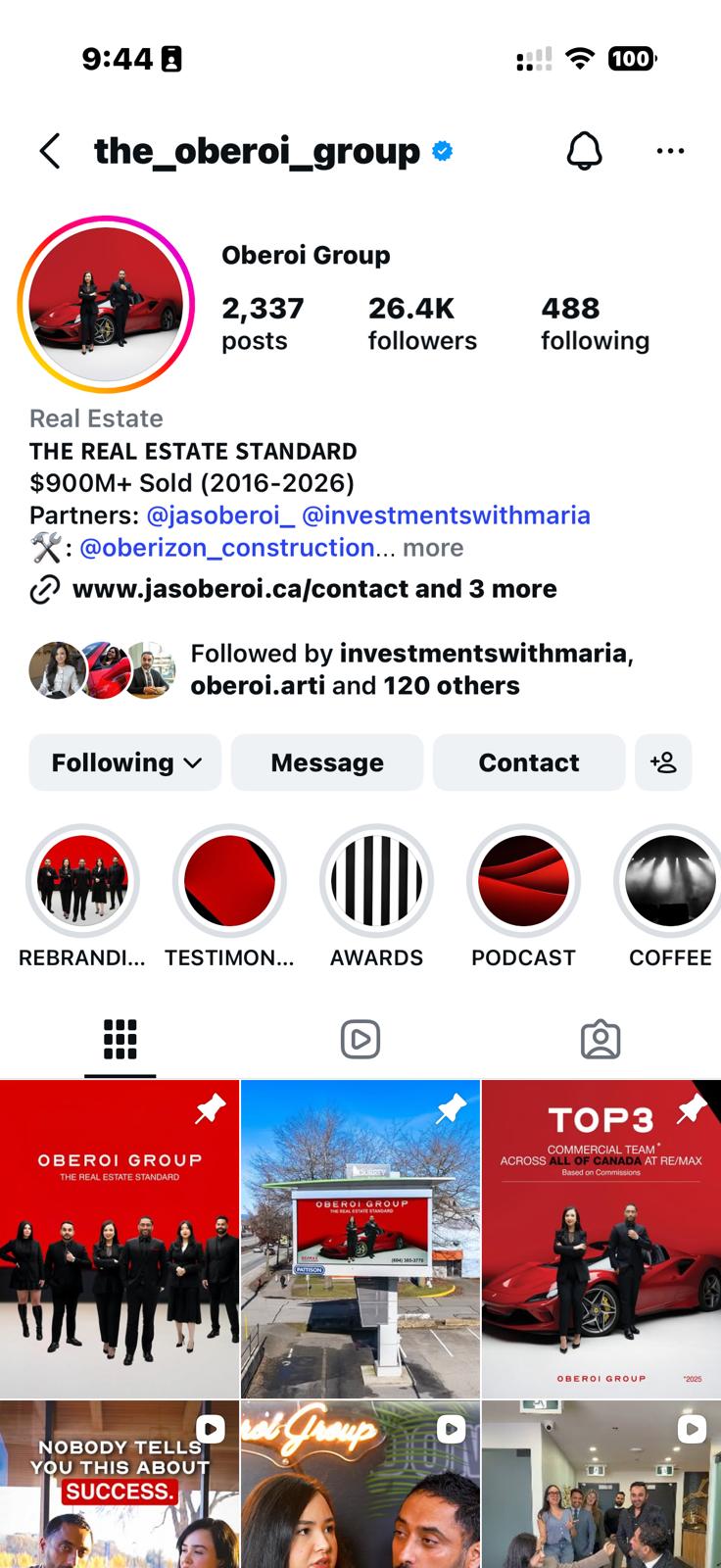
Task: View the Oberoi Group profile story
Action: point(106,305)
